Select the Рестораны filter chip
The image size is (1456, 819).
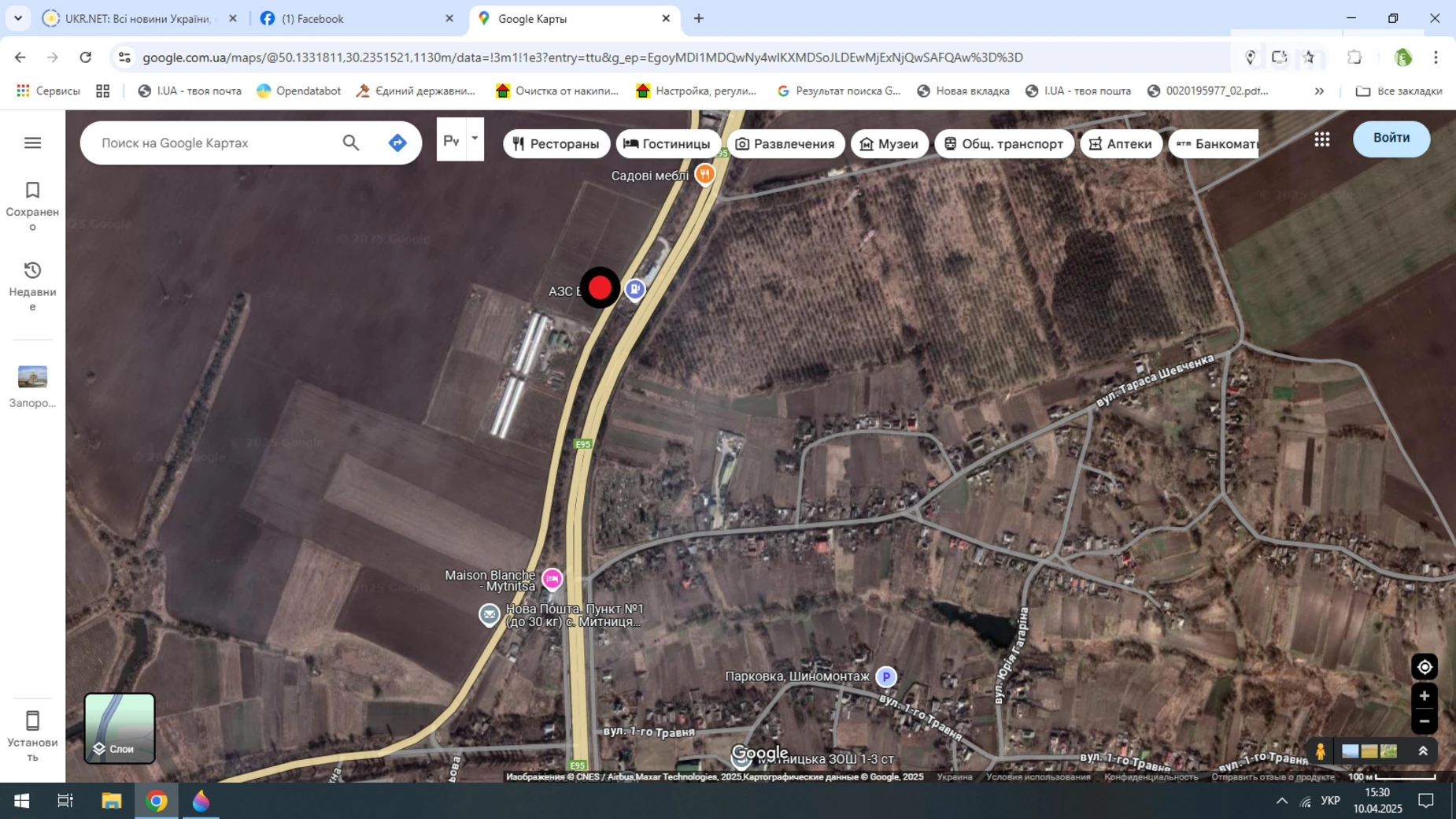556,143
